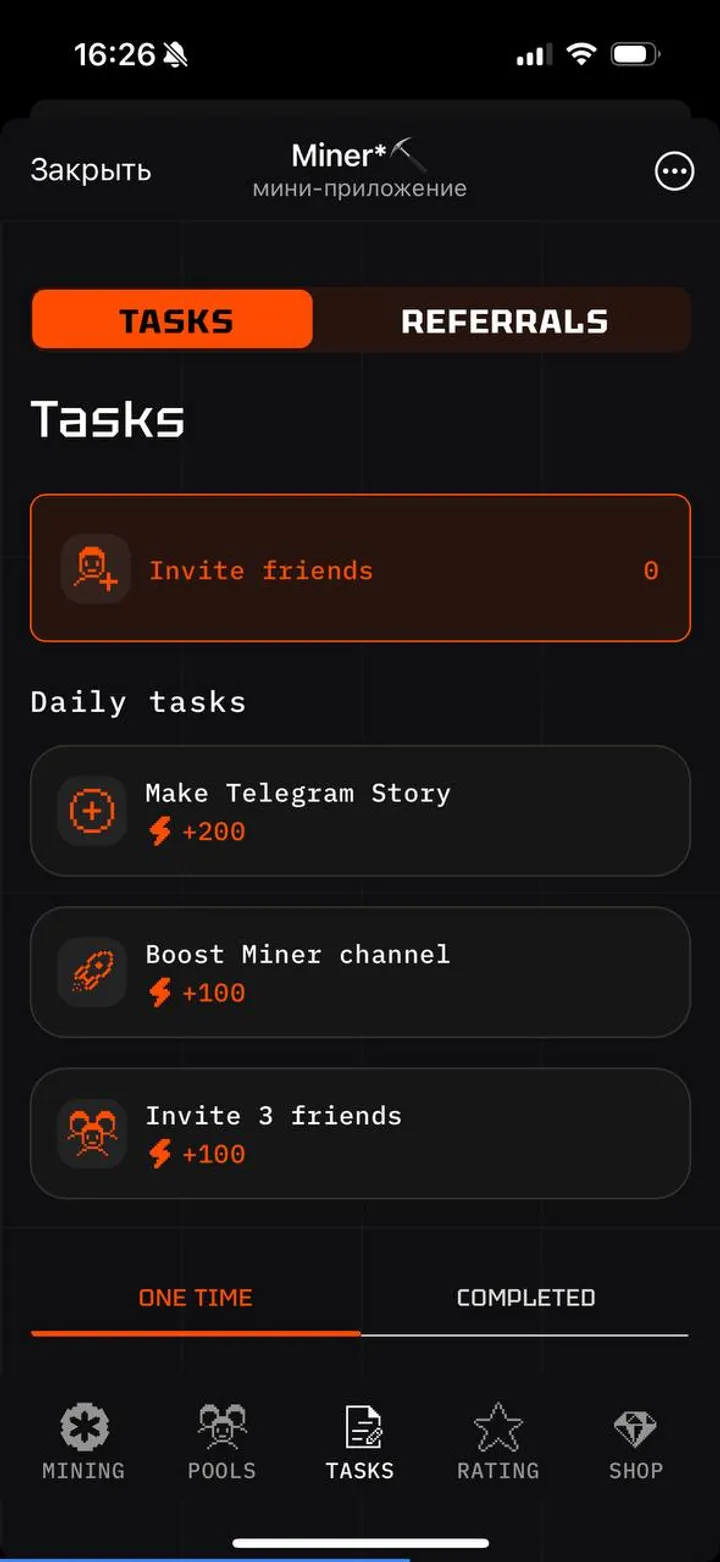Tap the plus icon on Make Telegram Story

(x=91, y=810)
